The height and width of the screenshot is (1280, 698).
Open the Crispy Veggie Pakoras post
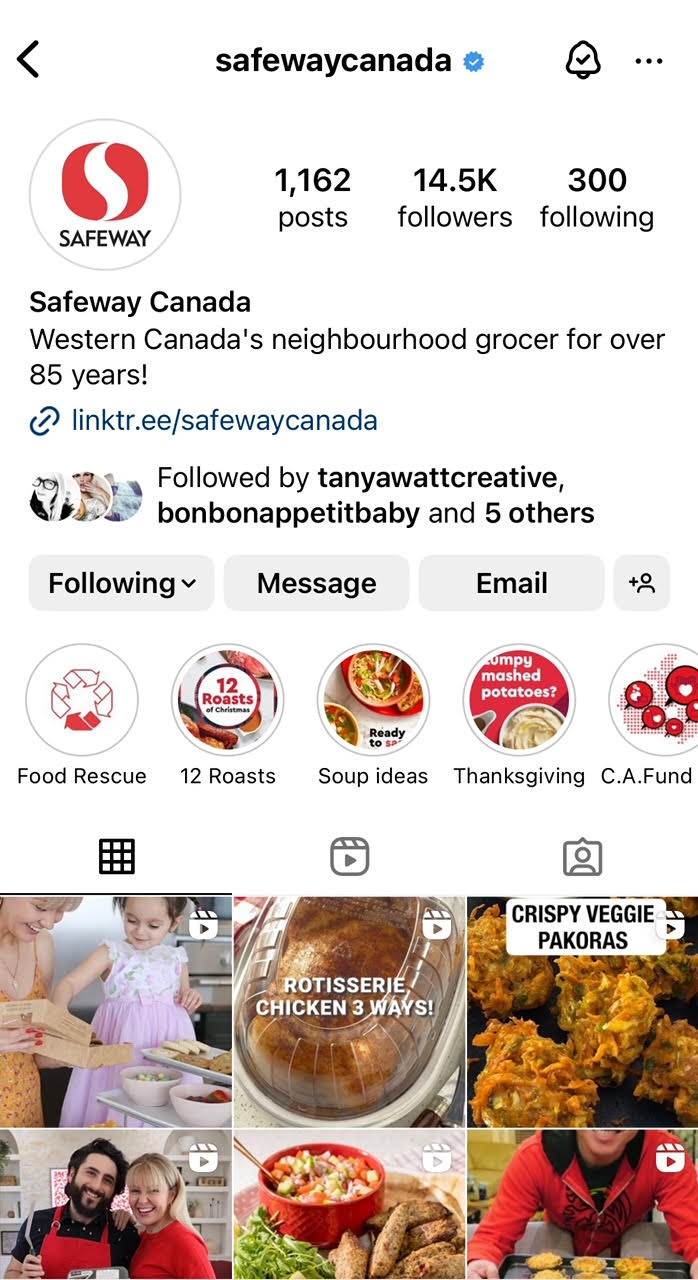point(583,1010)
